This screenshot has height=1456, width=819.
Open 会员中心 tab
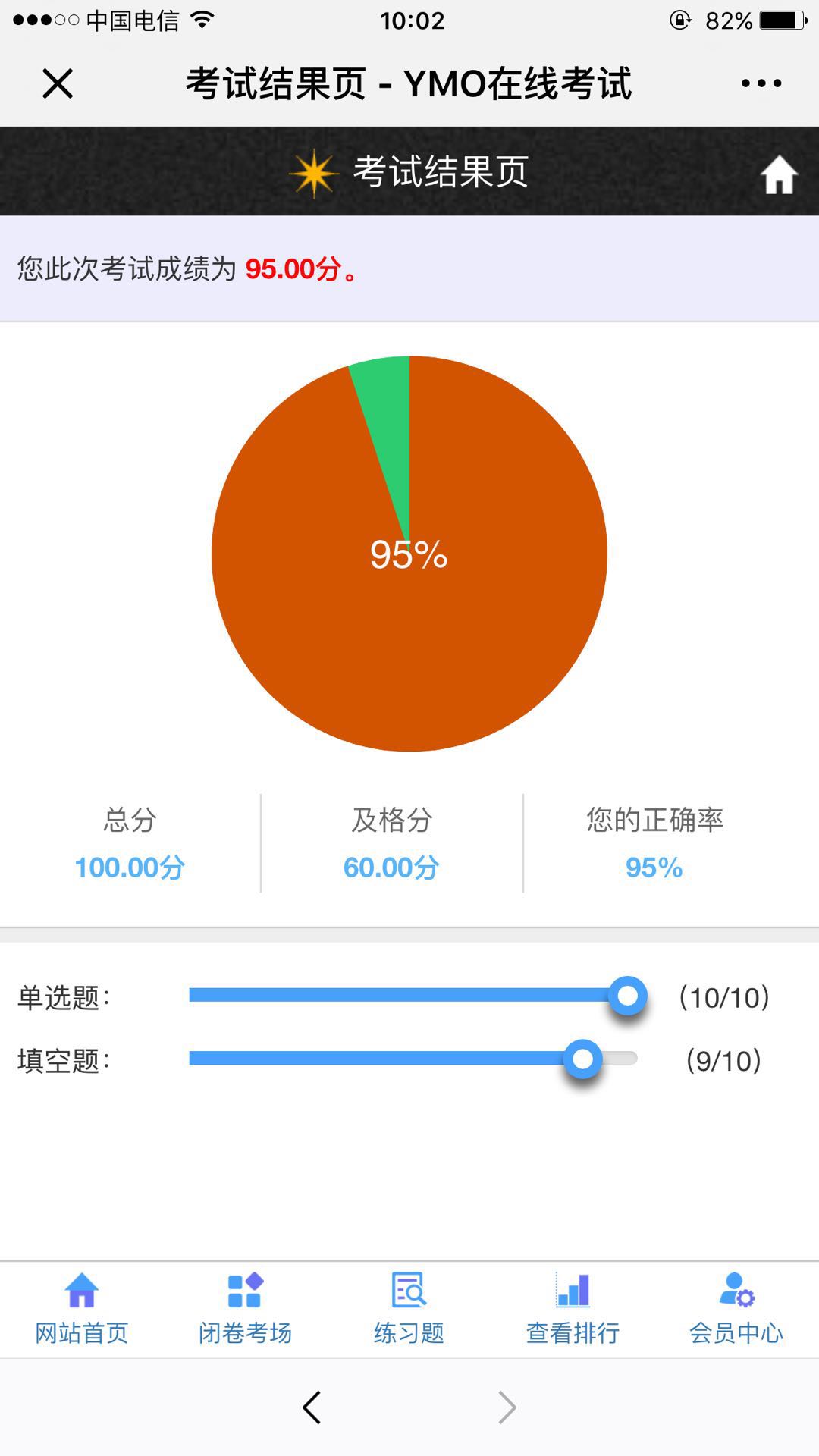736,1310
